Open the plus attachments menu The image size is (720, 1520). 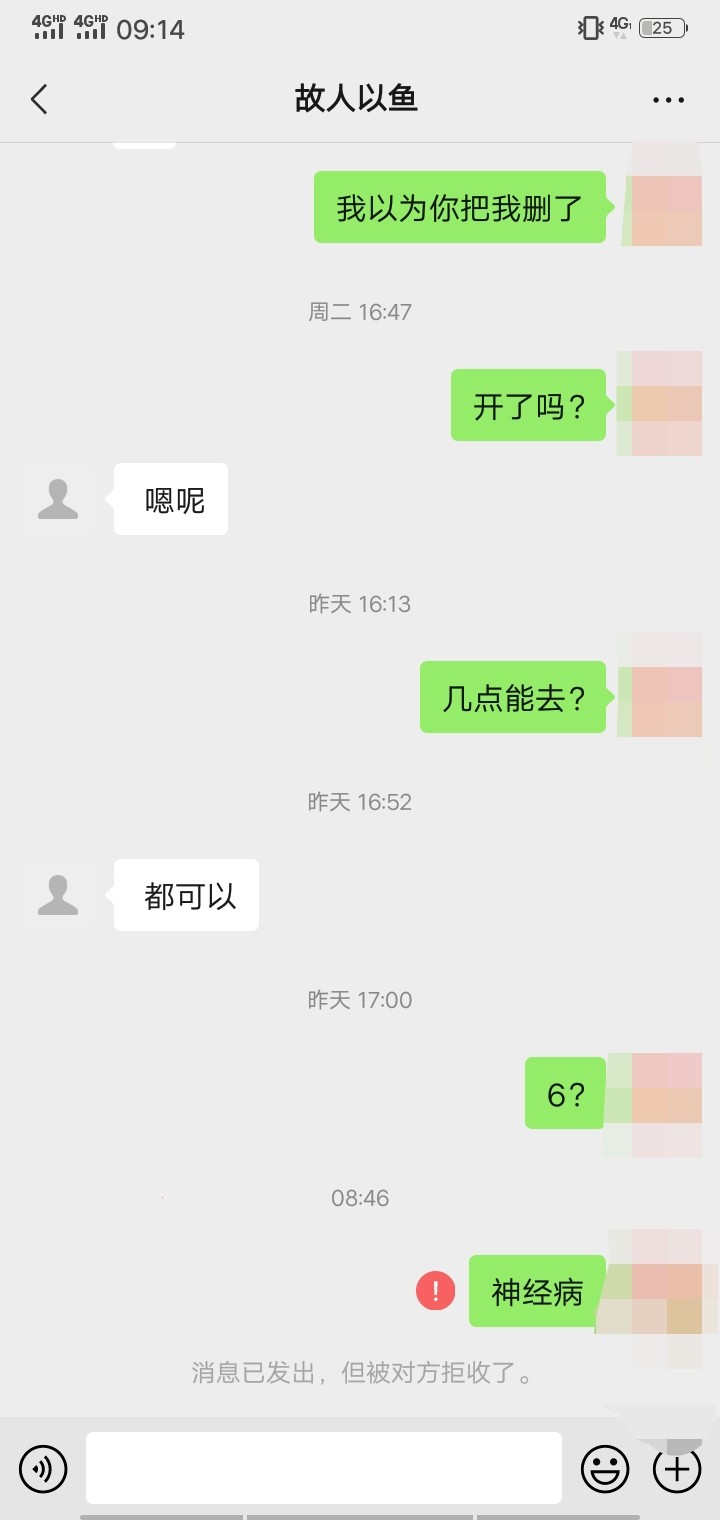pos(677,1469)
